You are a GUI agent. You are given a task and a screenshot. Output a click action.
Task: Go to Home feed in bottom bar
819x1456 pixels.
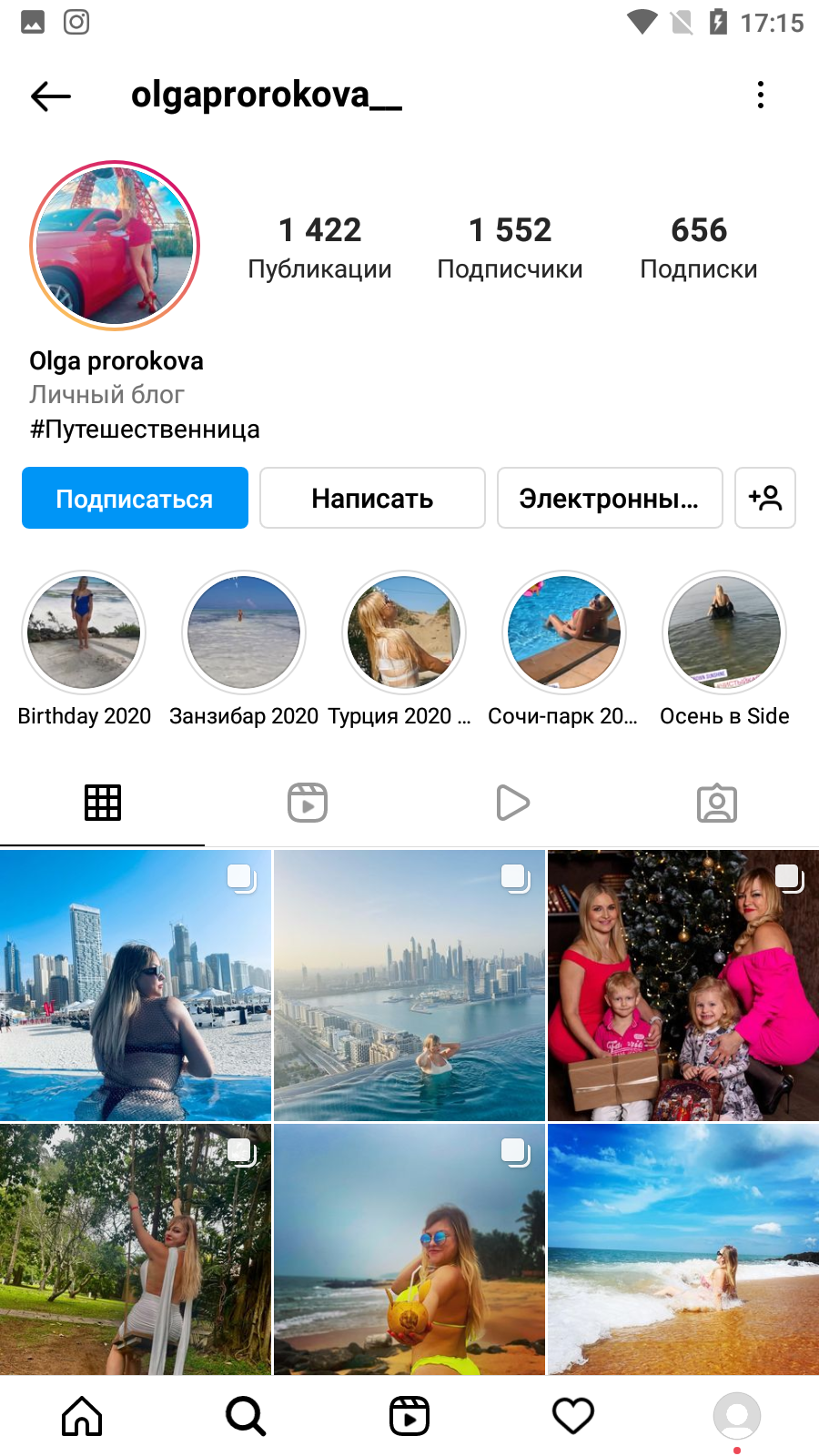click(x=82, y=1416)
